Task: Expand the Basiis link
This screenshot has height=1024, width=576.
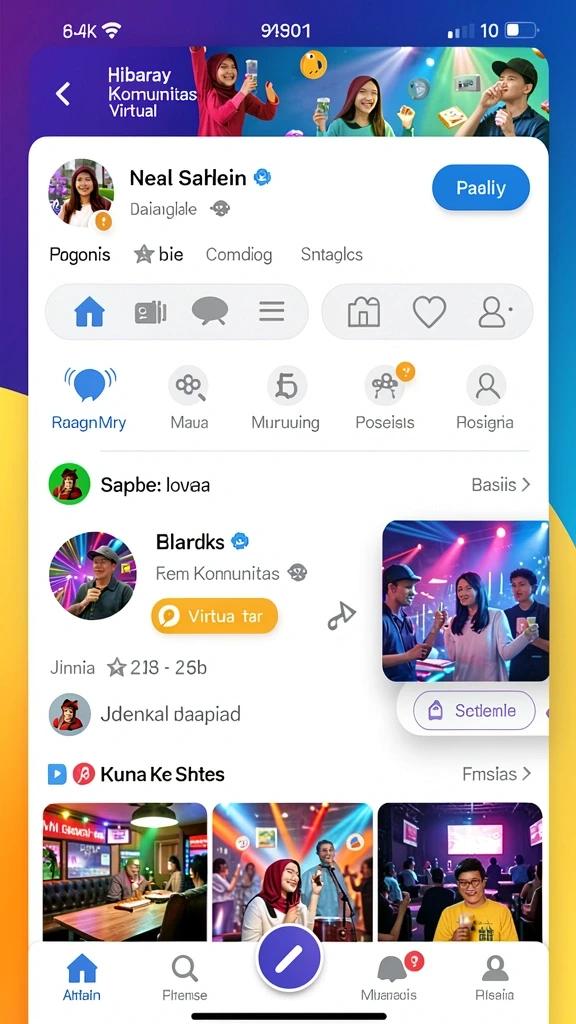Action: pos(501,485)
